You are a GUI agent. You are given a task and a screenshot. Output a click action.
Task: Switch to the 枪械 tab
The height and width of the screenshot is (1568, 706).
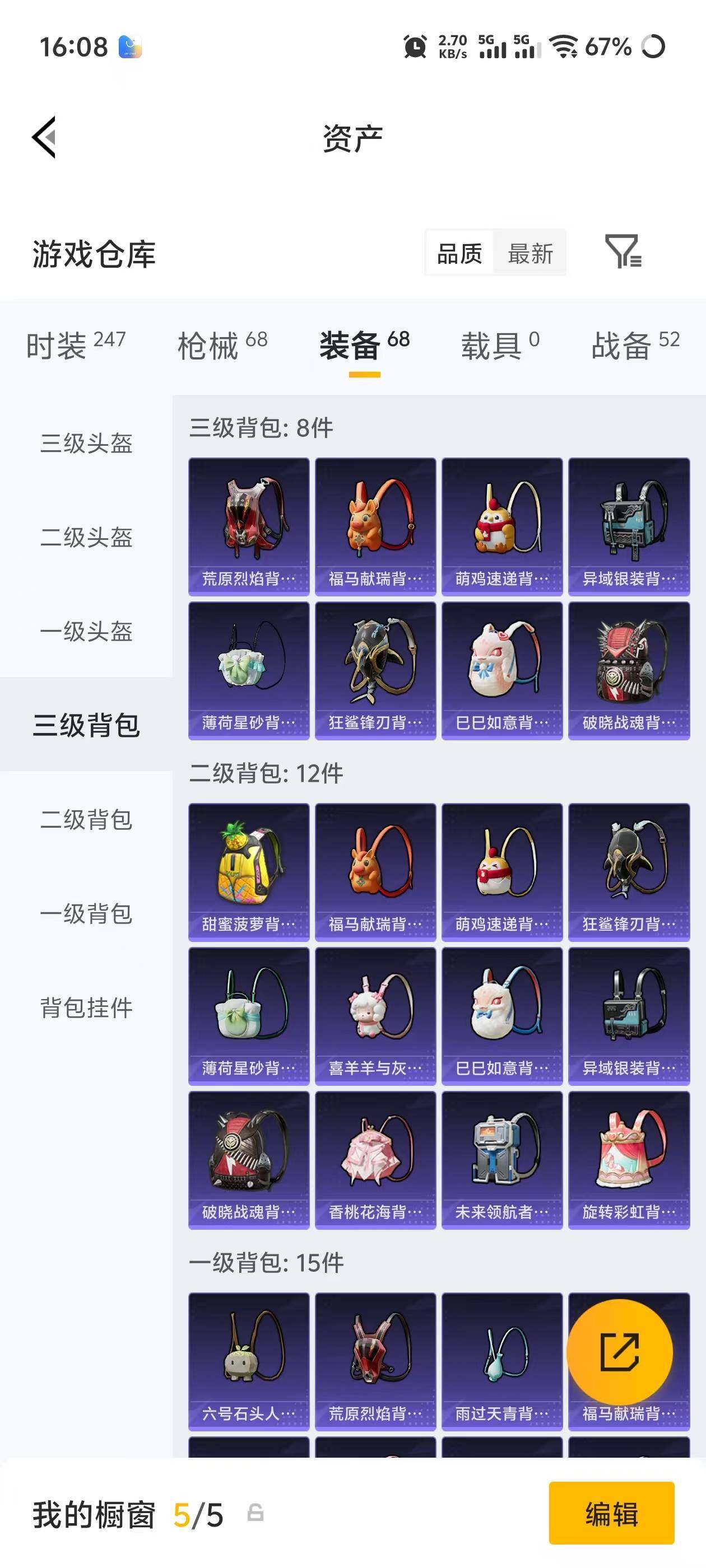click(x=212, y=344)
